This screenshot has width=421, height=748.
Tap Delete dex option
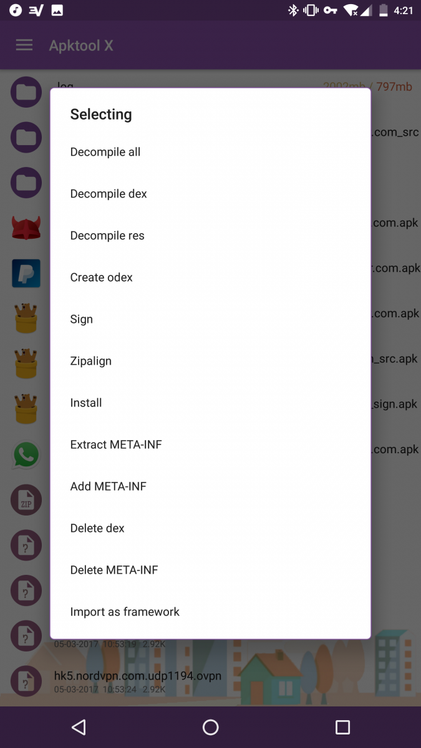pyautogui.click(x=210, y=528)
